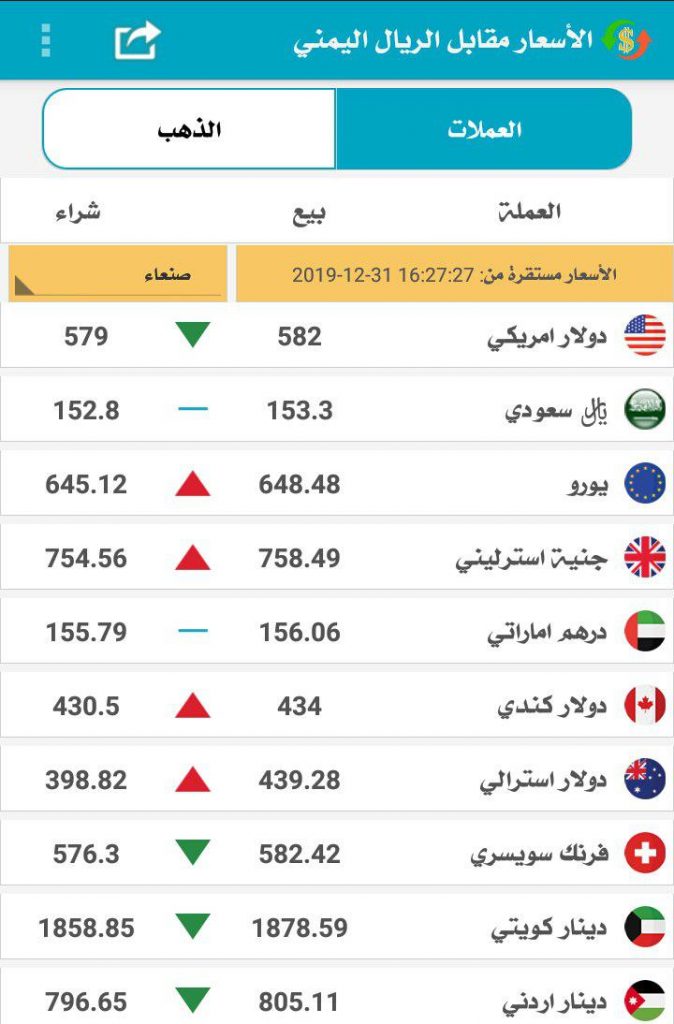
Task: Open the دولار استرالي row
Action: pos(337,780)
